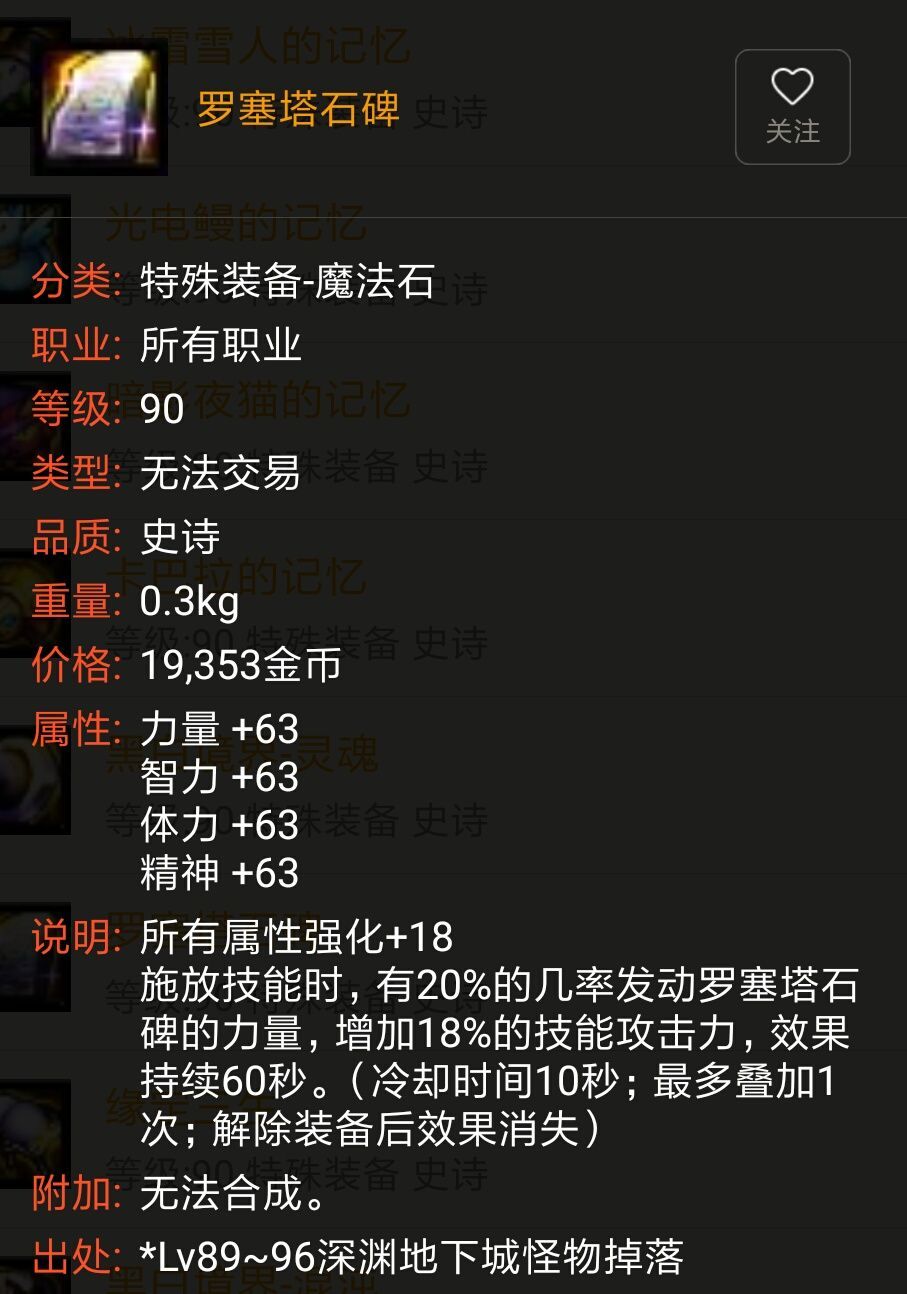Toggle the 关注 follow button
This screenshot has width=907, height=1294.
793,108
